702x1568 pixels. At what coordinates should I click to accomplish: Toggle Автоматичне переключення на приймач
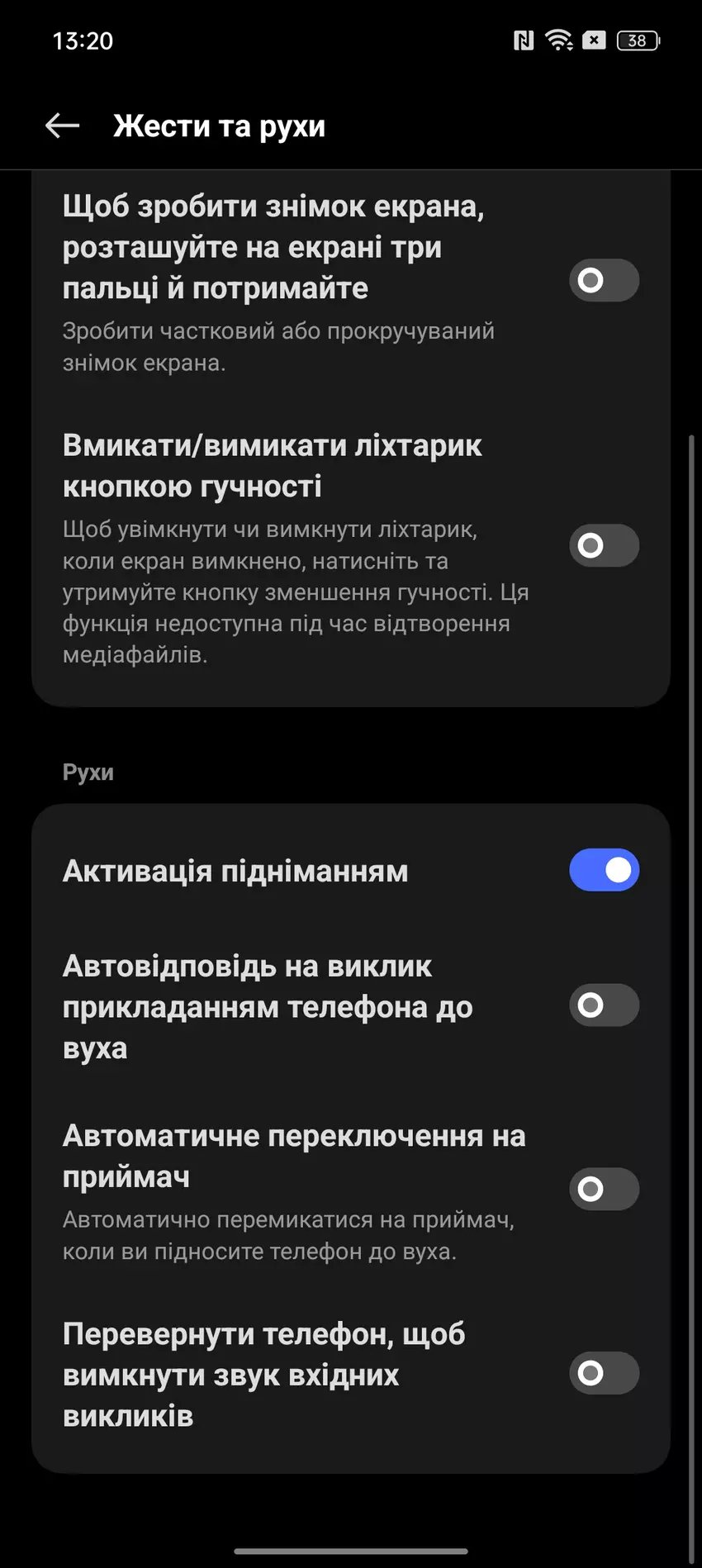(604, 1189)
